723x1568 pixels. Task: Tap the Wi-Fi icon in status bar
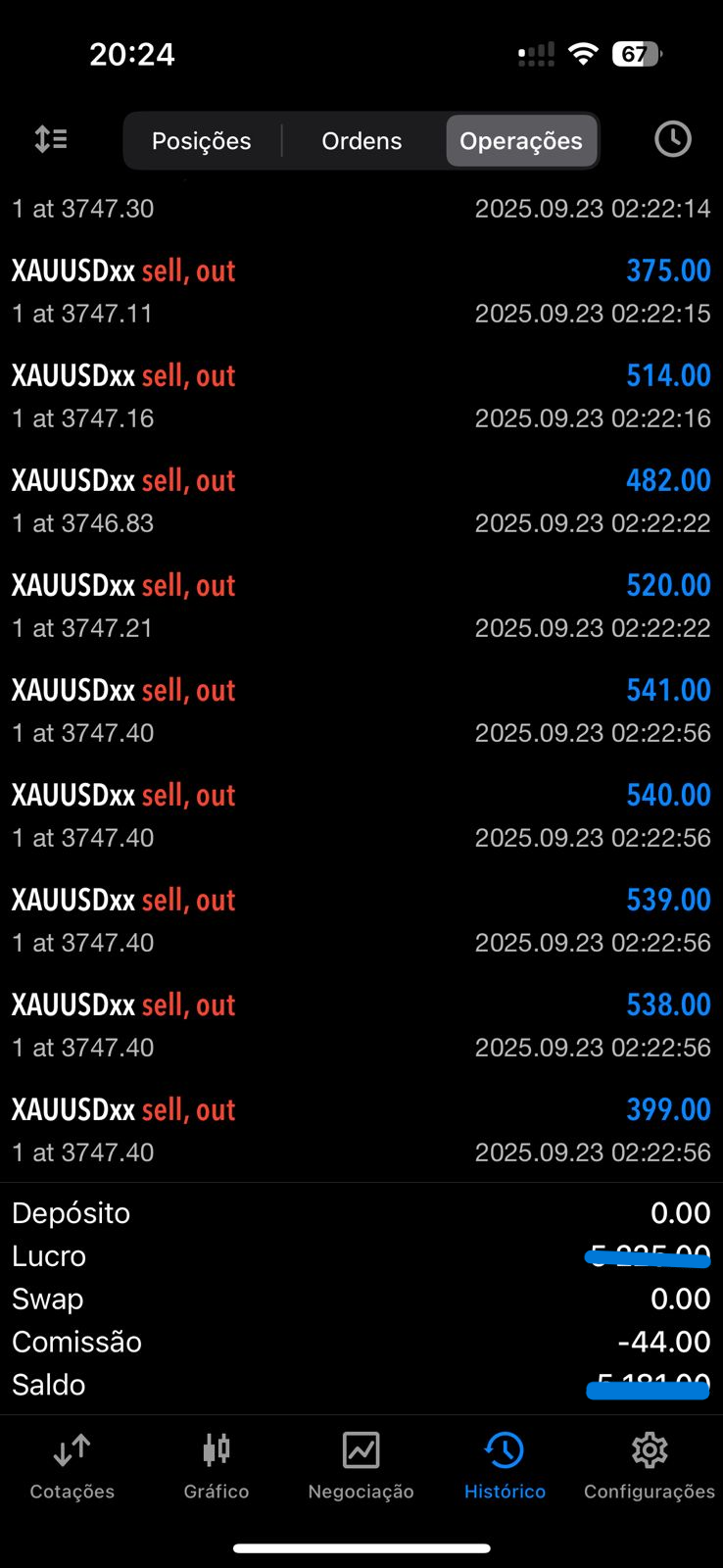tap(582, 54)
